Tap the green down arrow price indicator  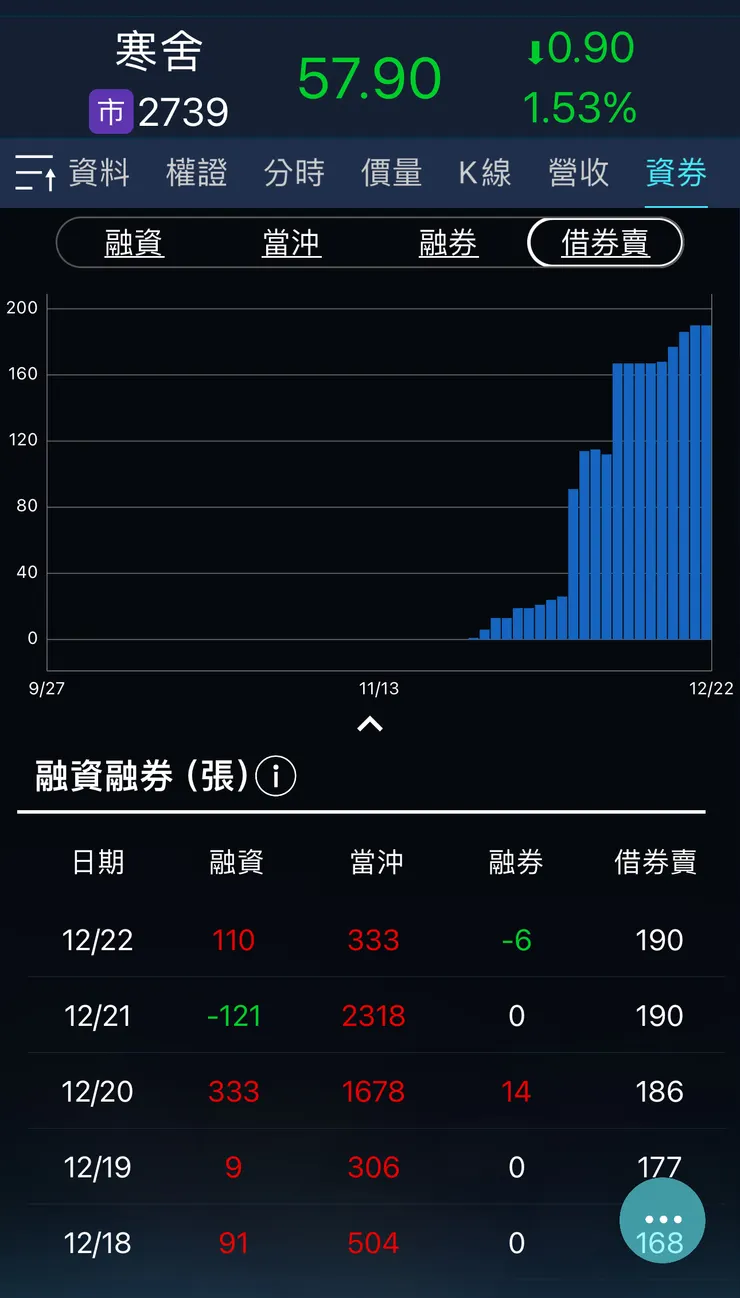[x=535, y=50]
